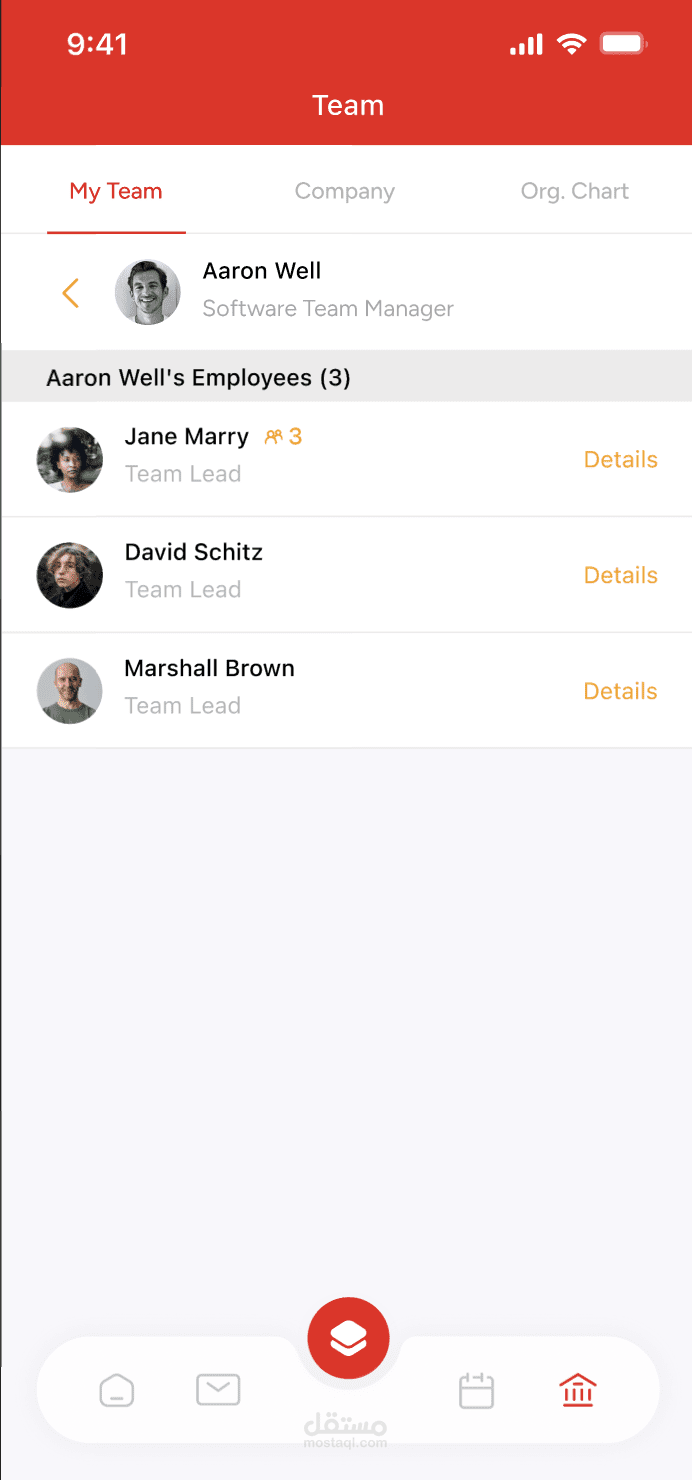Screen dimensions: 692x1480
Task: Open the calendar tab in bottom bar
Action: point(476,1391)
